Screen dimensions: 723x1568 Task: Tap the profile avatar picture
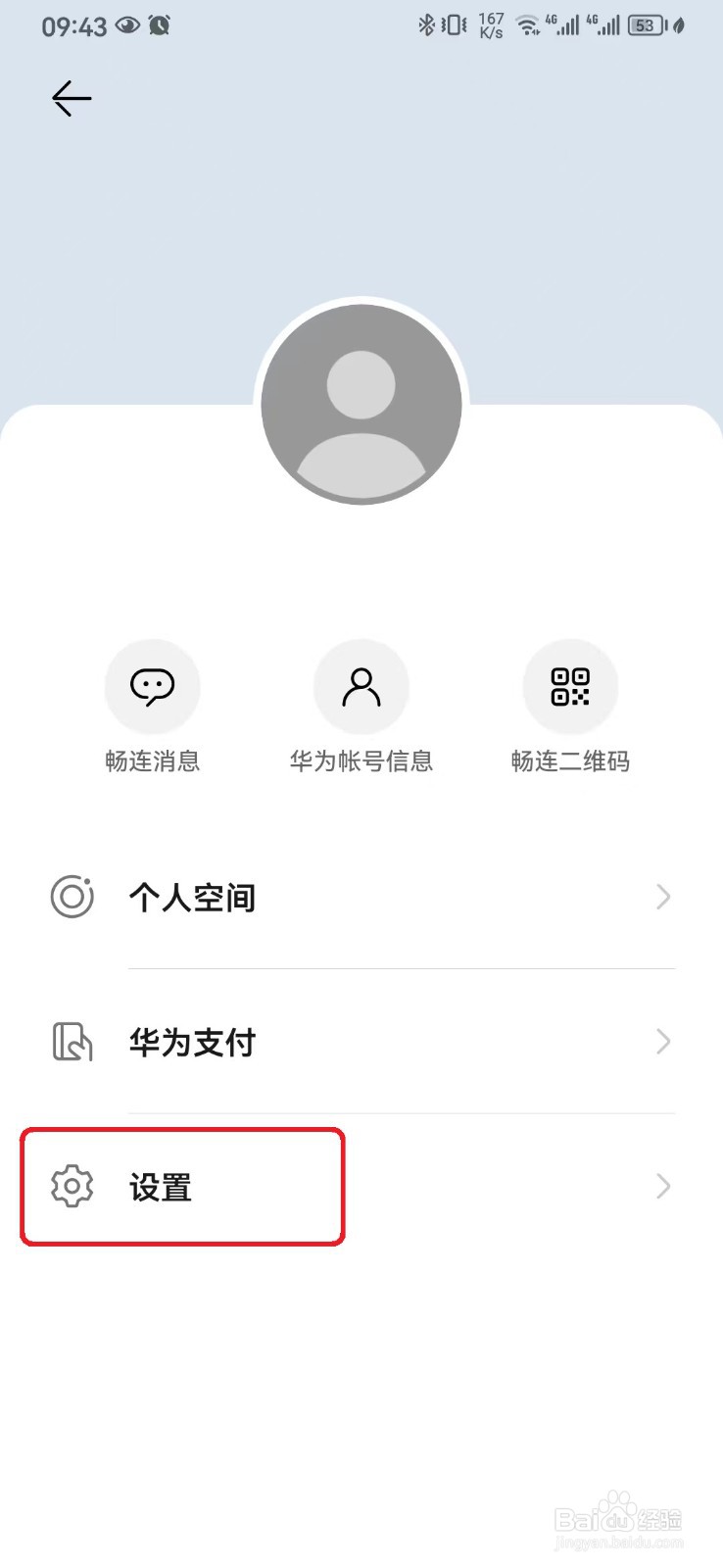(361, 404)
